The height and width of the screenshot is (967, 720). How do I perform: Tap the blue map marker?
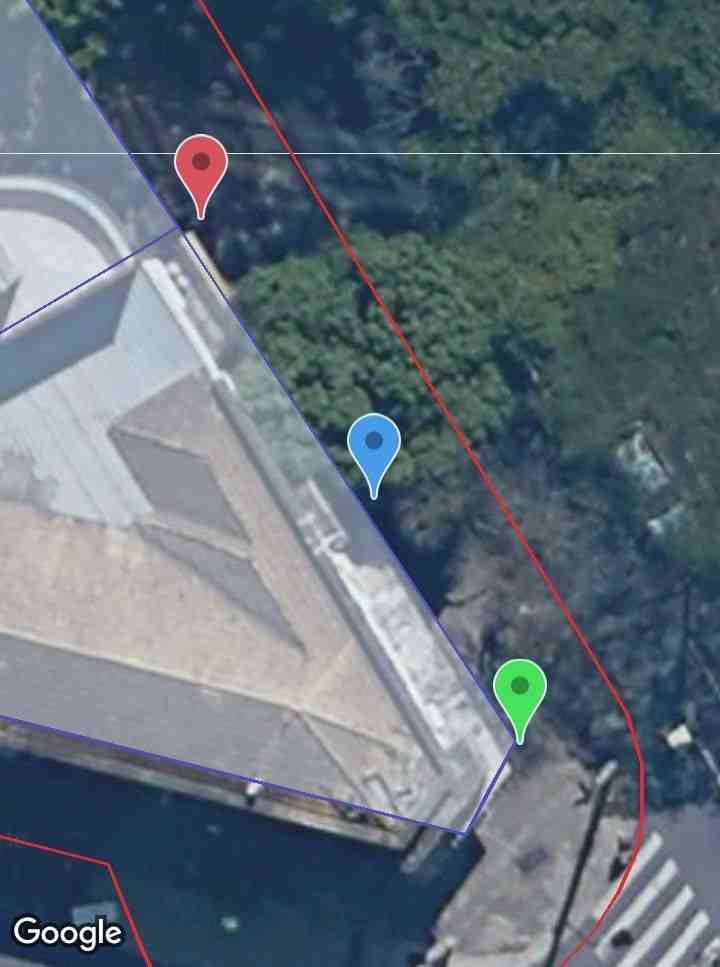(x=374, y=446)
